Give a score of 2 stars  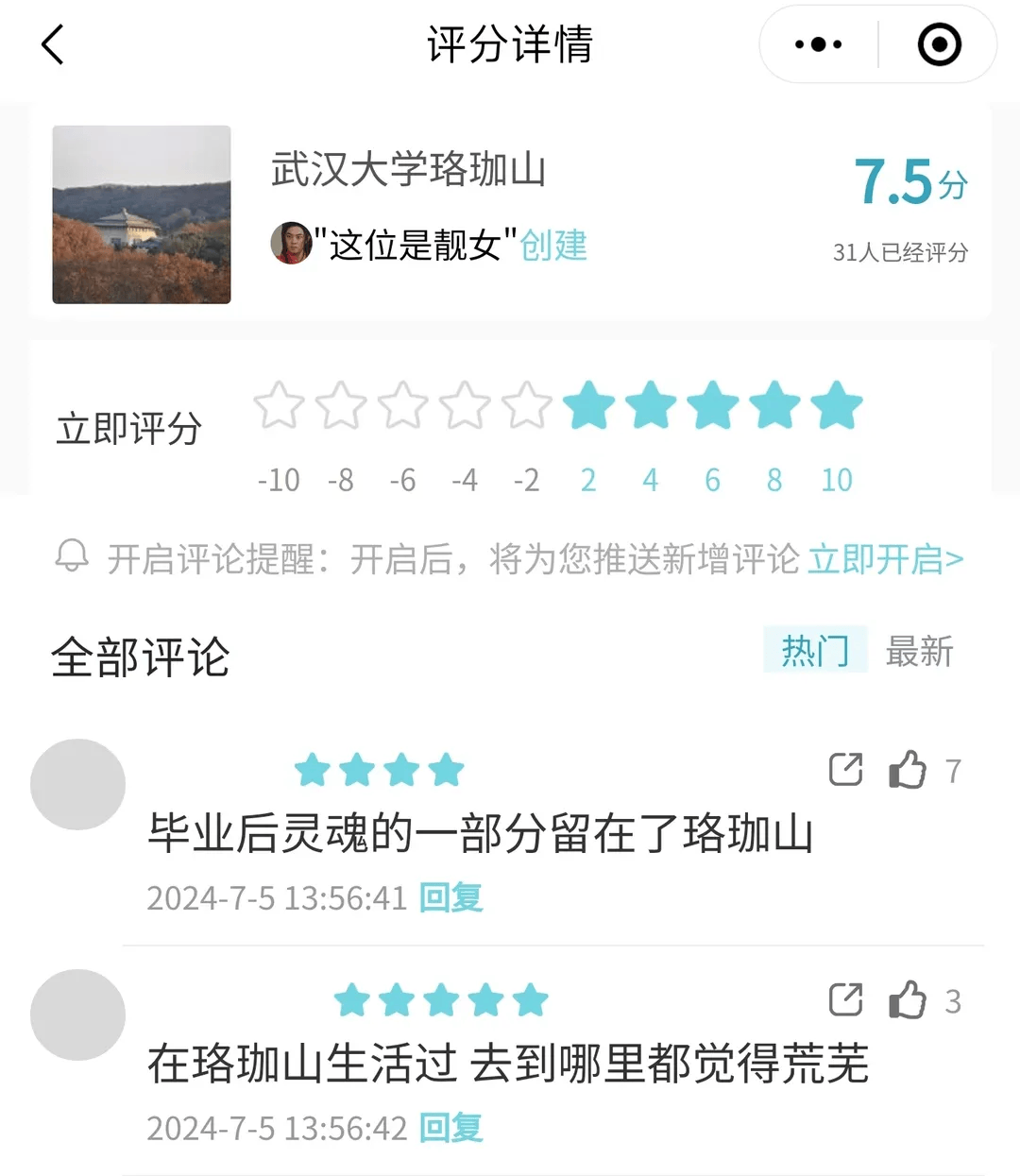(x=588, y=406)
